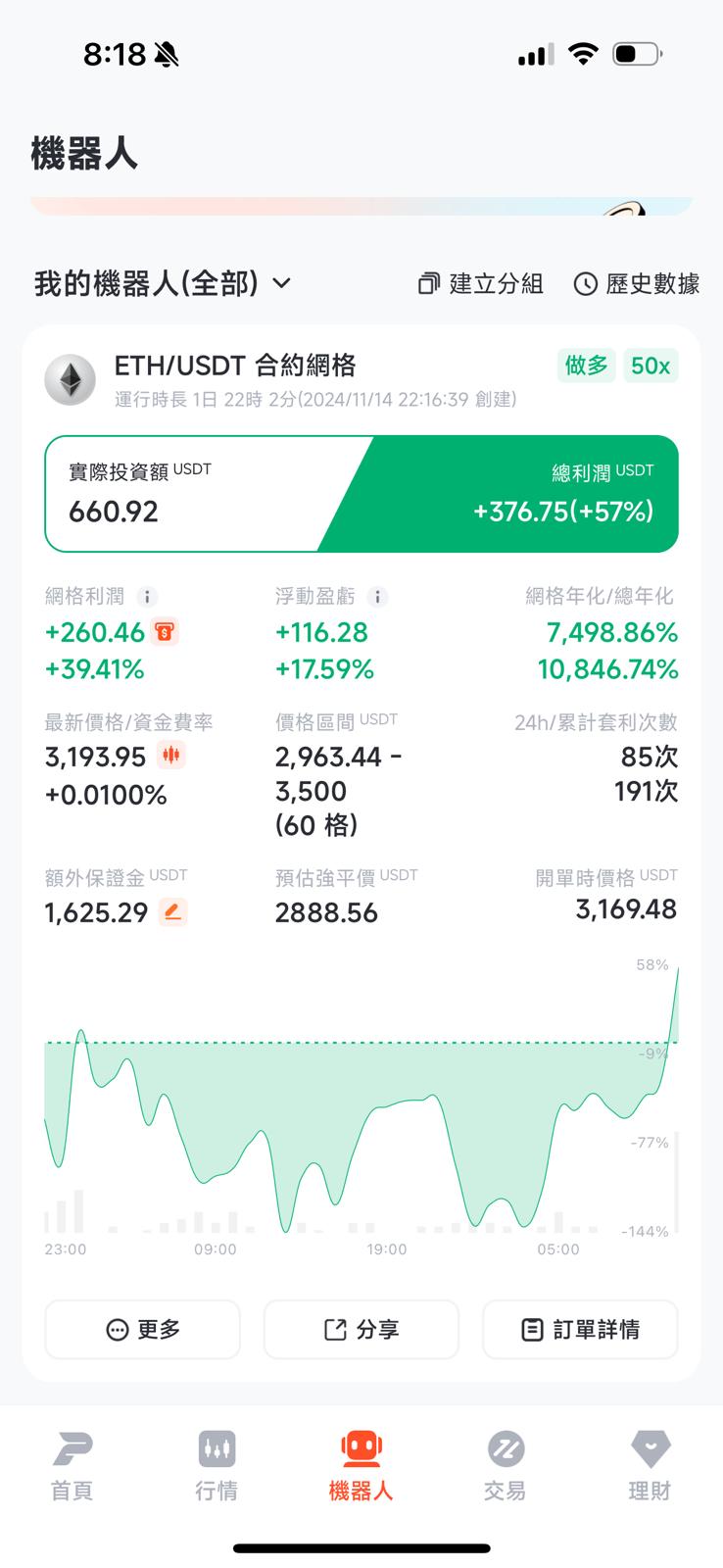Share this bot via 分享

361,1330
